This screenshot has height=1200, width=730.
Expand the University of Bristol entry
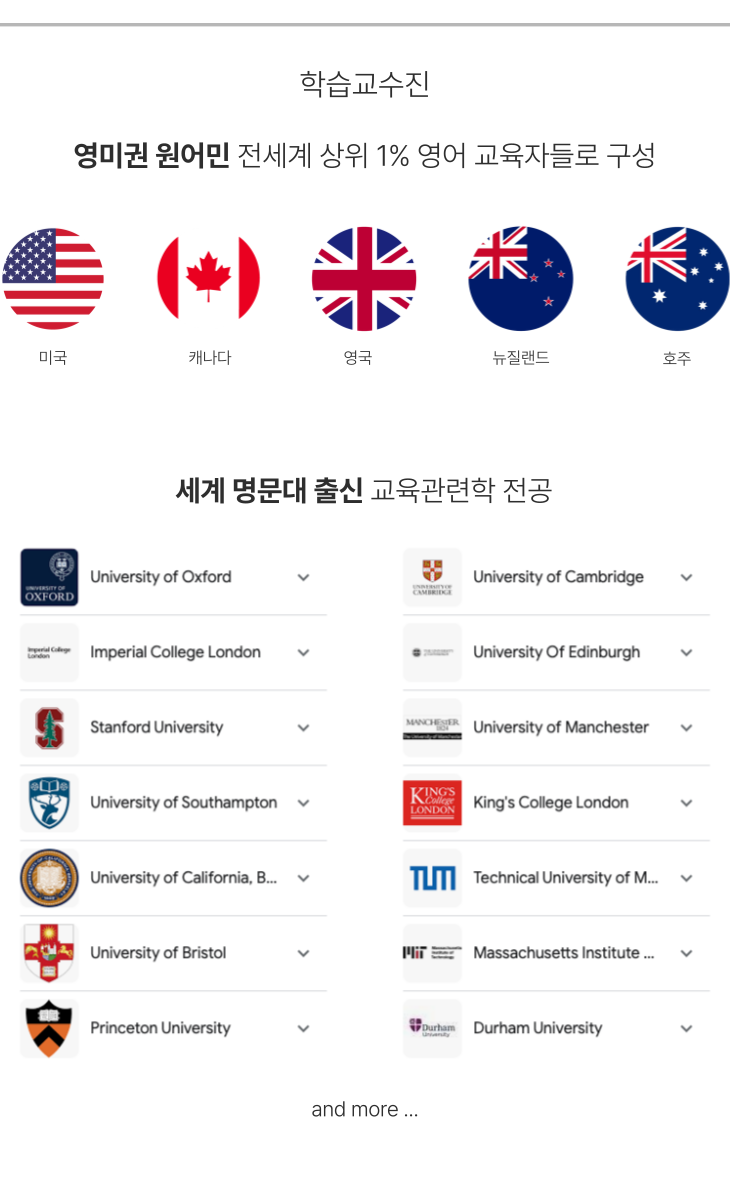[x=303, y=953]
